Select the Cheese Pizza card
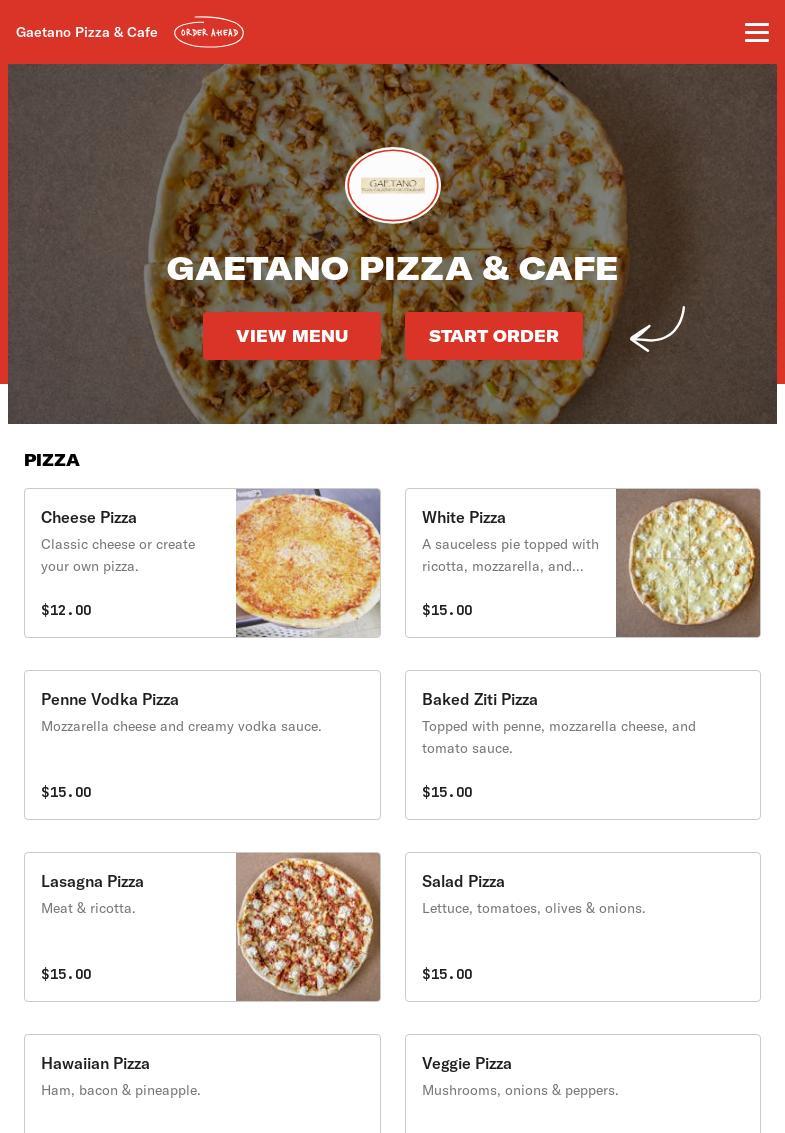The width and height of the screenshot is (785, 1133). [x=202, y=563]
